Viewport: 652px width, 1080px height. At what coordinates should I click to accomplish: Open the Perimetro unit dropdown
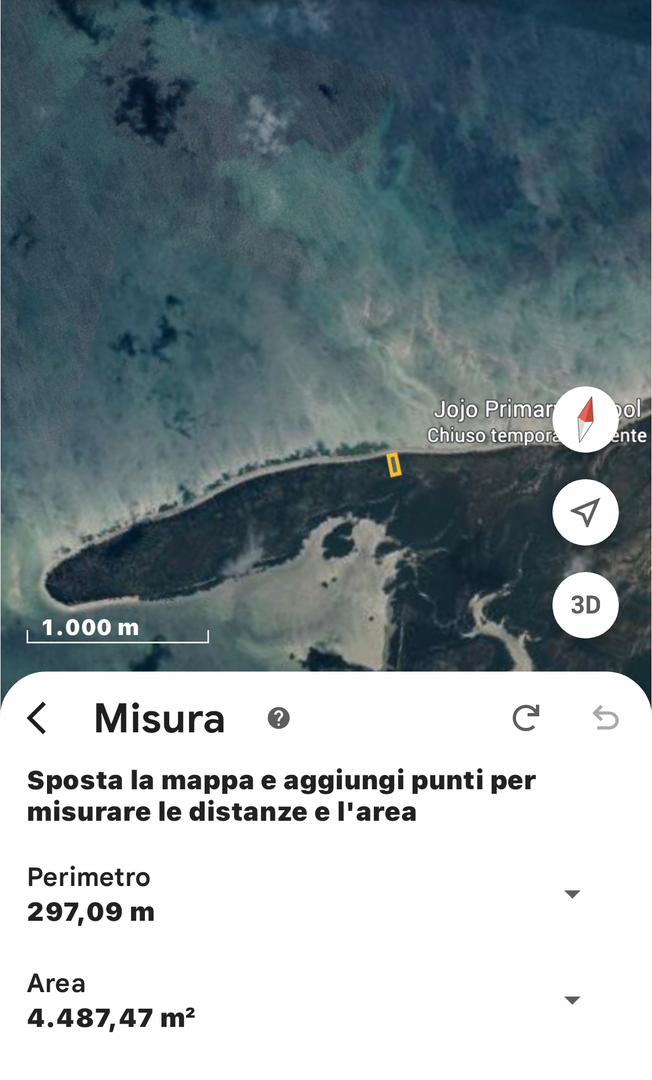[572, 894]
